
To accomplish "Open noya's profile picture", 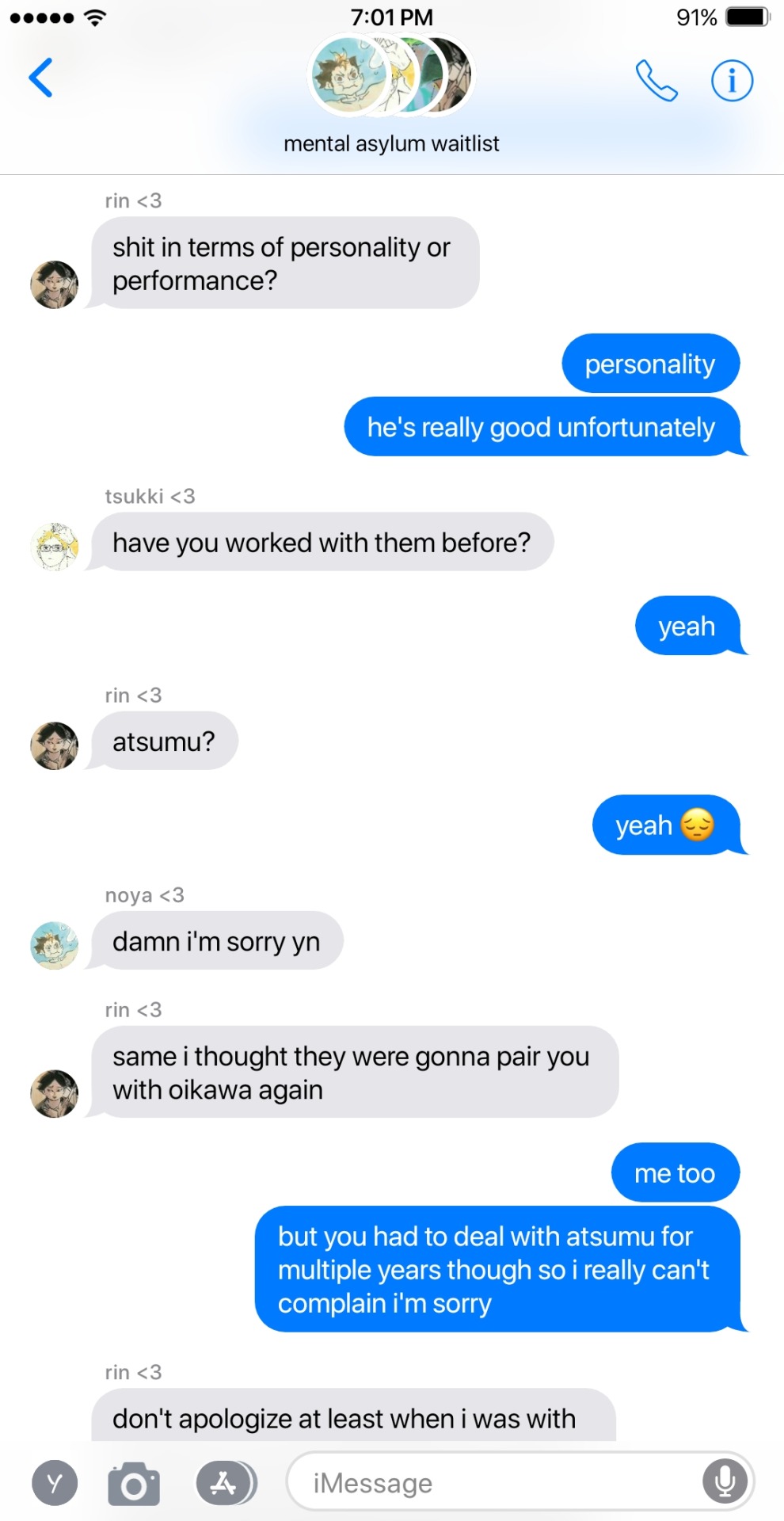I will (55, 945).
